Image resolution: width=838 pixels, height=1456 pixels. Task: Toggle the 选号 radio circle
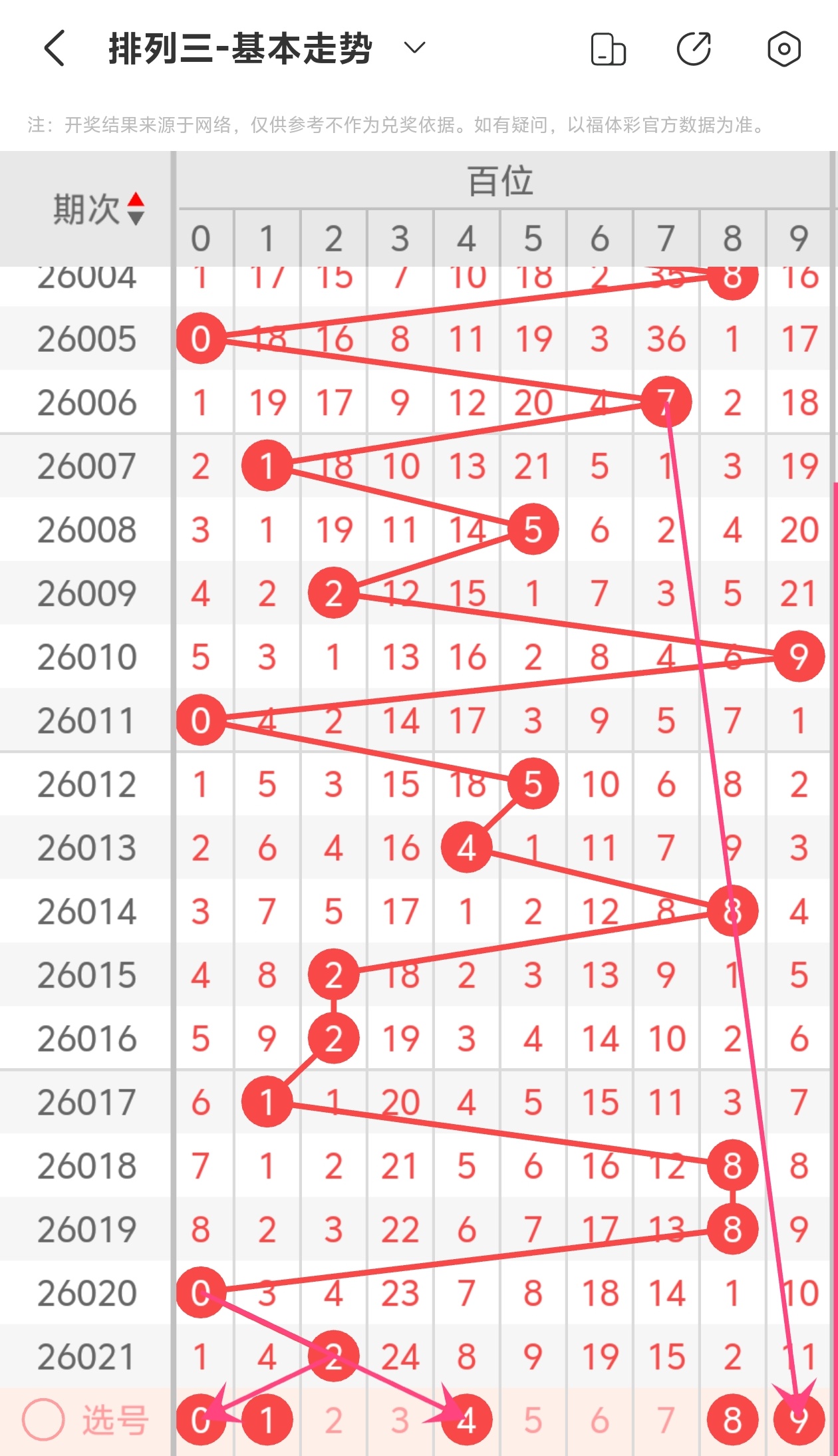[x=43, y=1419]
